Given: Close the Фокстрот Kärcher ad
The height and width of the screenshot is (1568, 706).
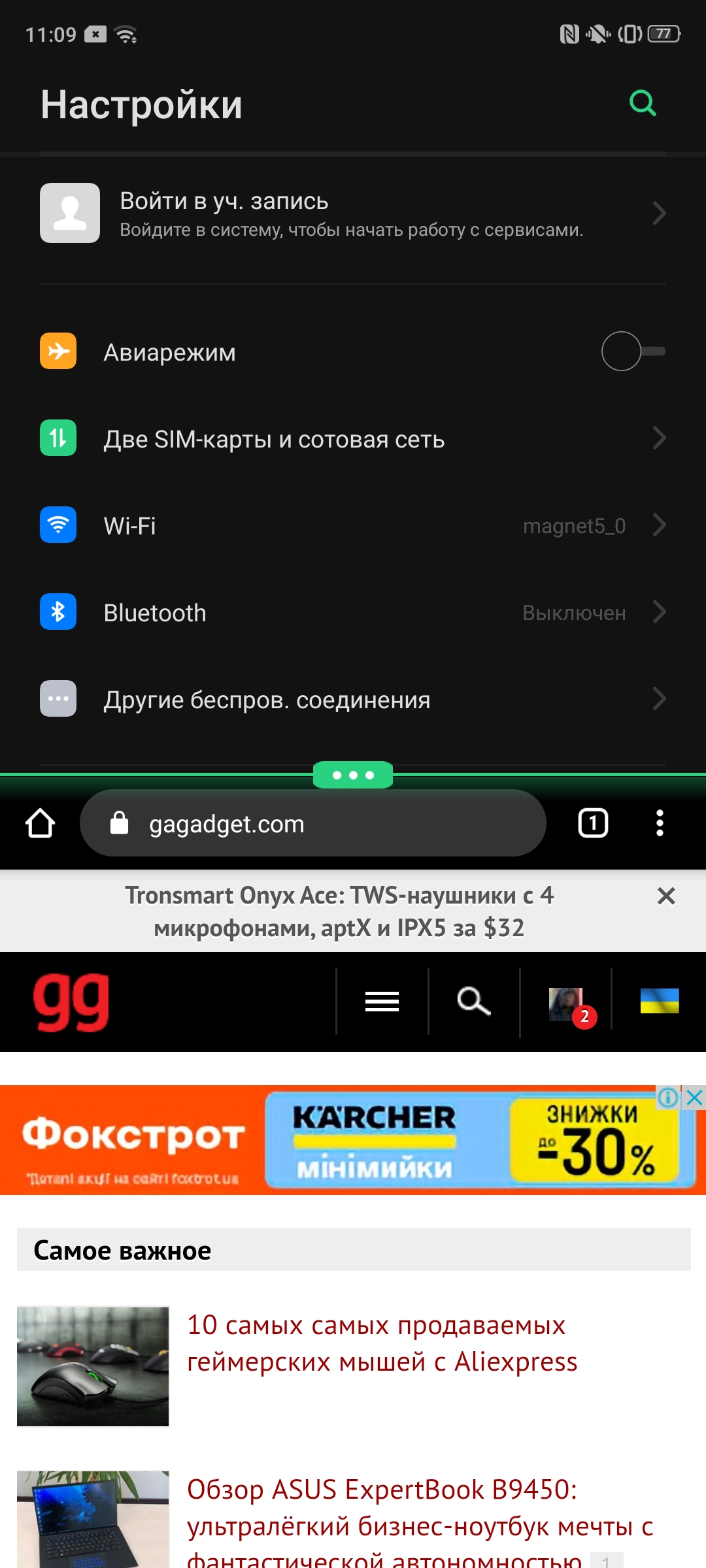Looking at the screenshot, I should 694,1098.
